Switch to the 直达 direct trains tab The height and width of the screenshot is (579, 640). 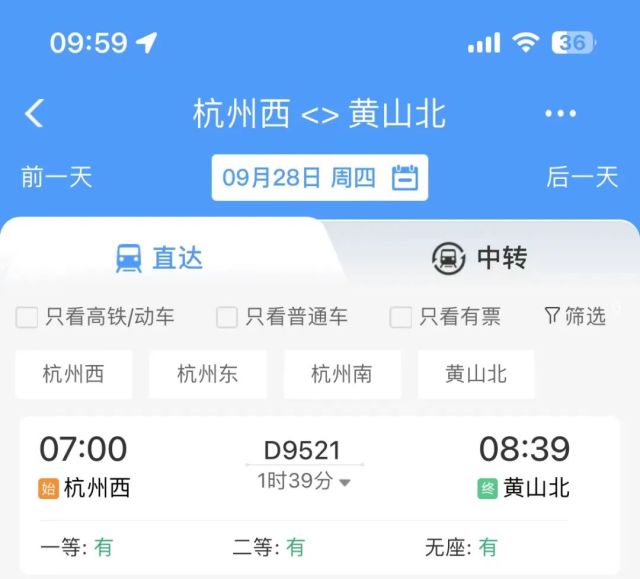[x=160, y=258]
